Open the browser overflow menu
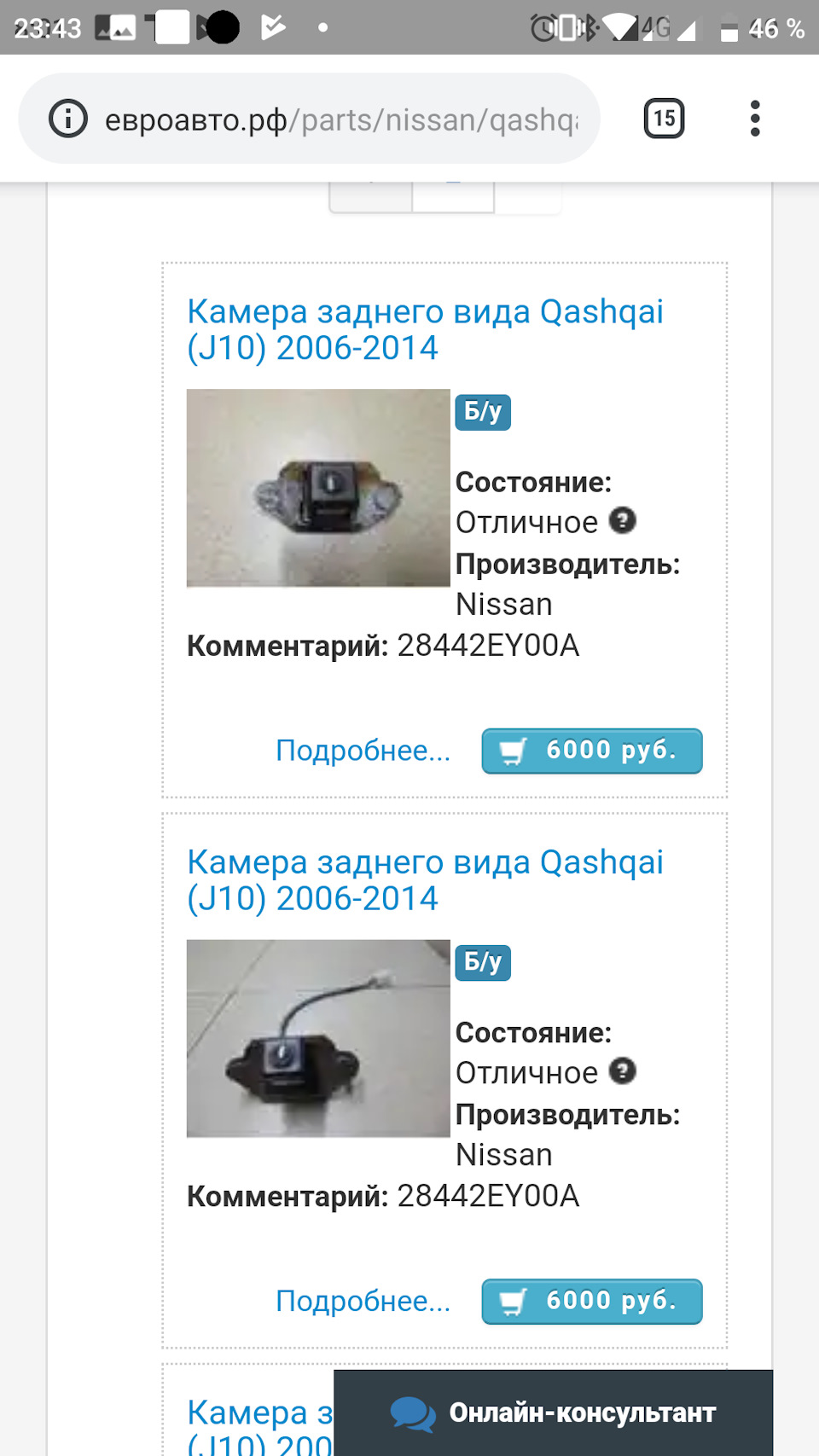The image size is (819, 1456). (x=754, y=119)
